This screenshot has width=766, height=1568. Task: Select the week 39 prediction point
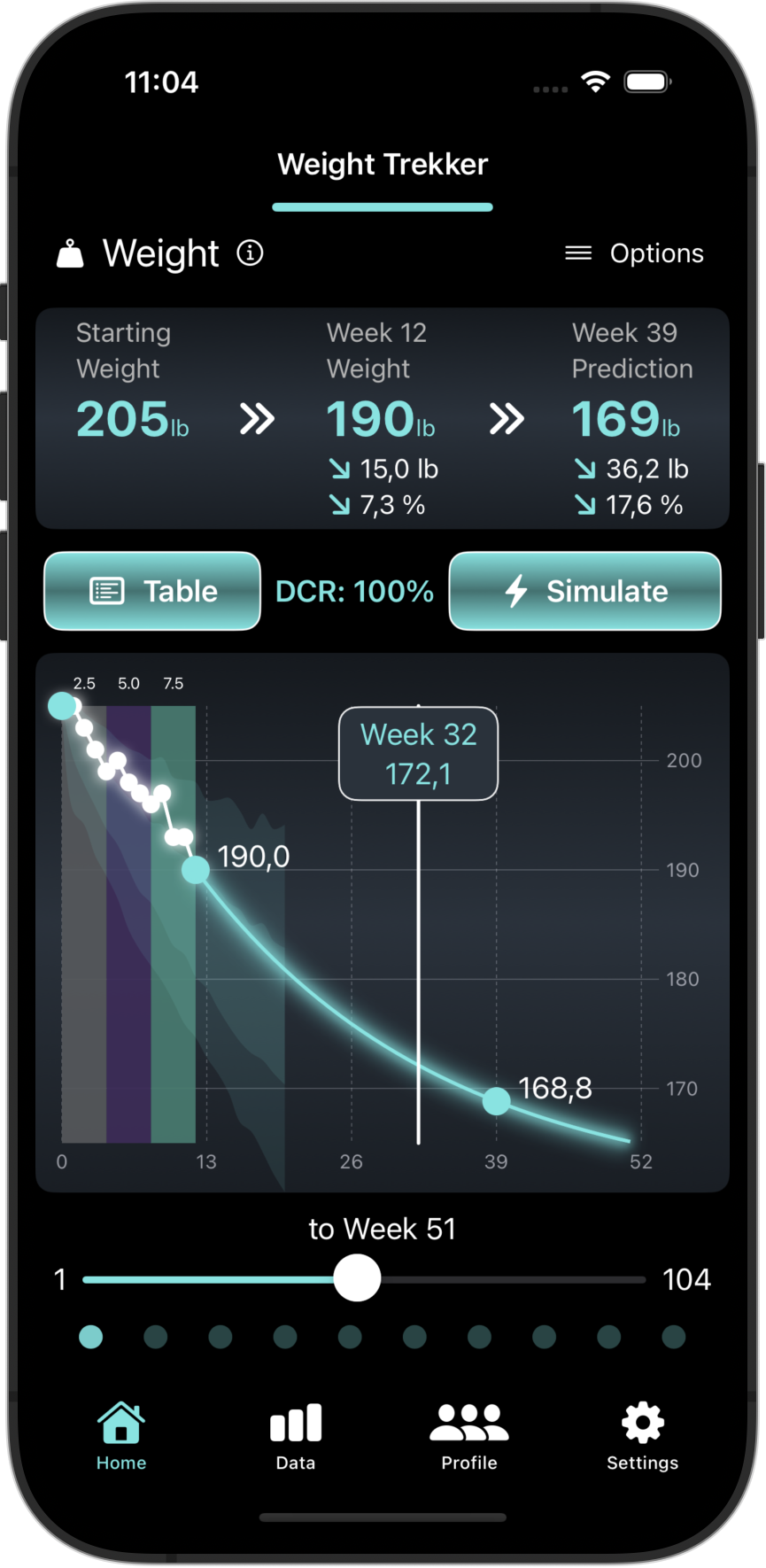coord(496,1101)
